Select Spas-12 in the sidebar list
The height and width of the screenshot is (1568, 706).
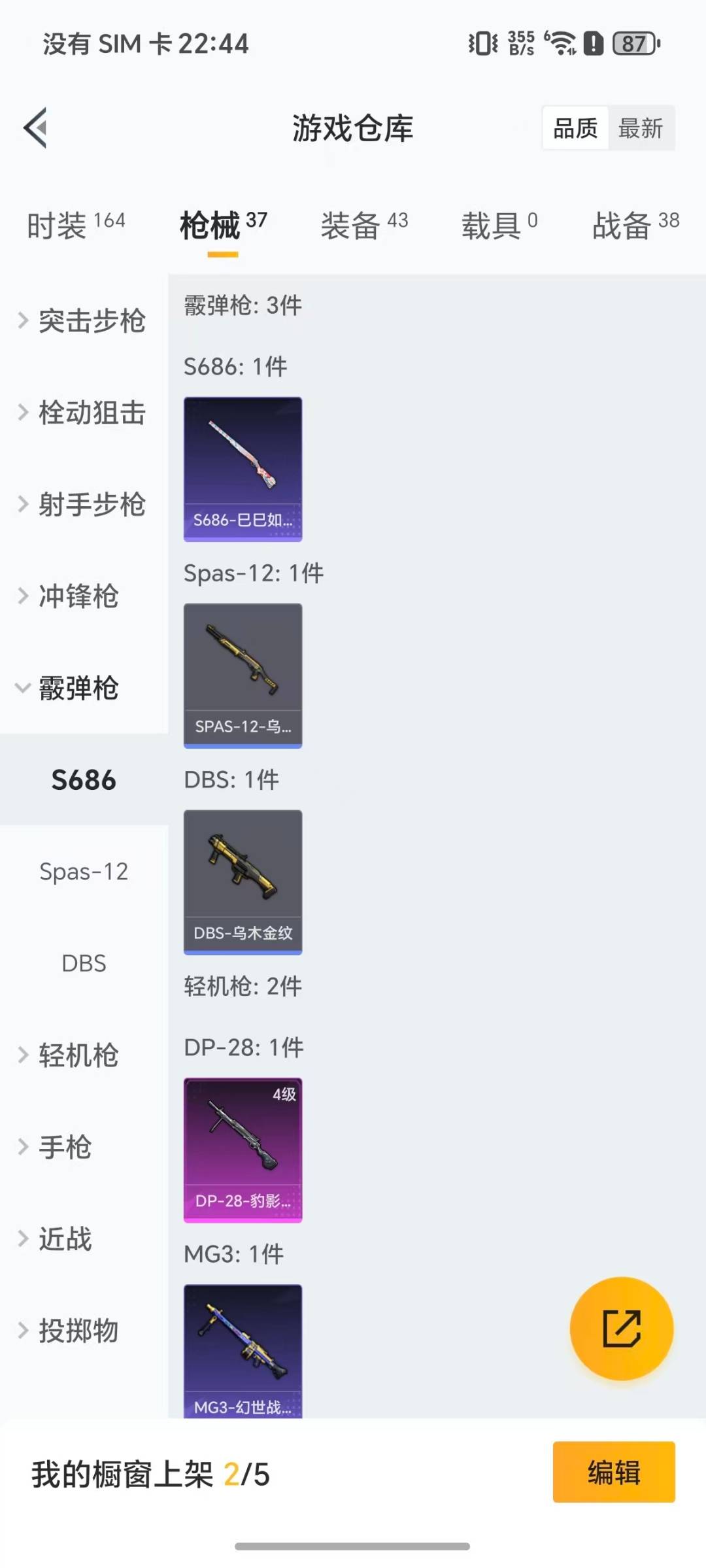pyautogui.click(x=84, y=872)
